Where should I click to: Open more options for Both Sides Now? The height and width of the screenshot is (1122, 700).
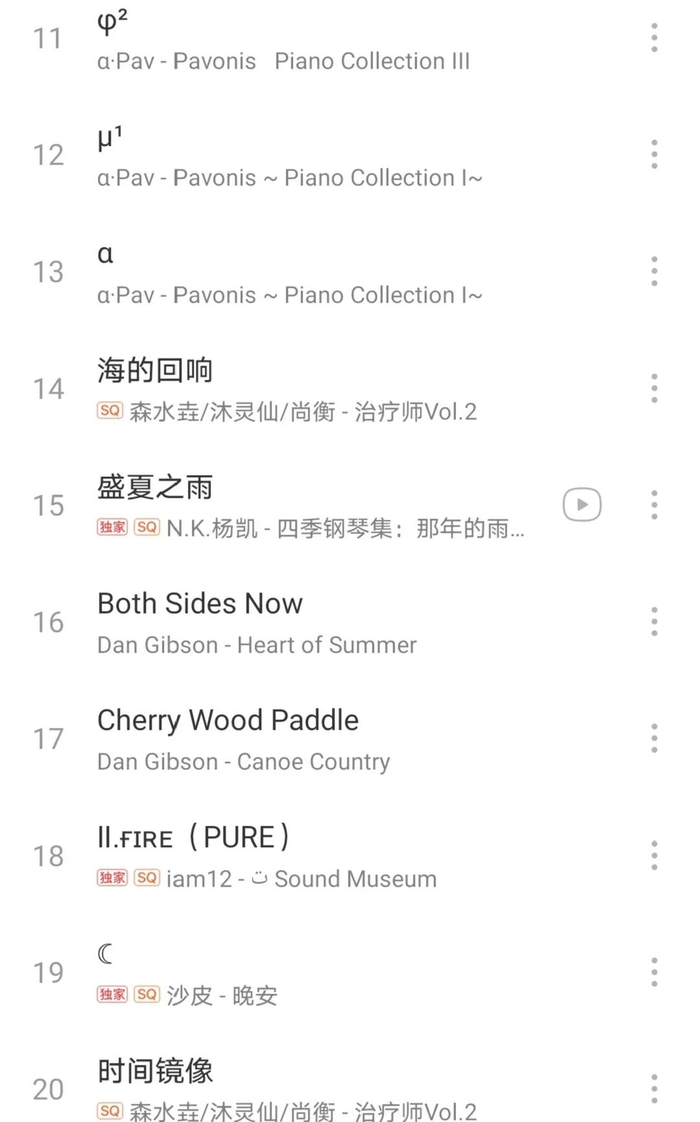(654, 622)
